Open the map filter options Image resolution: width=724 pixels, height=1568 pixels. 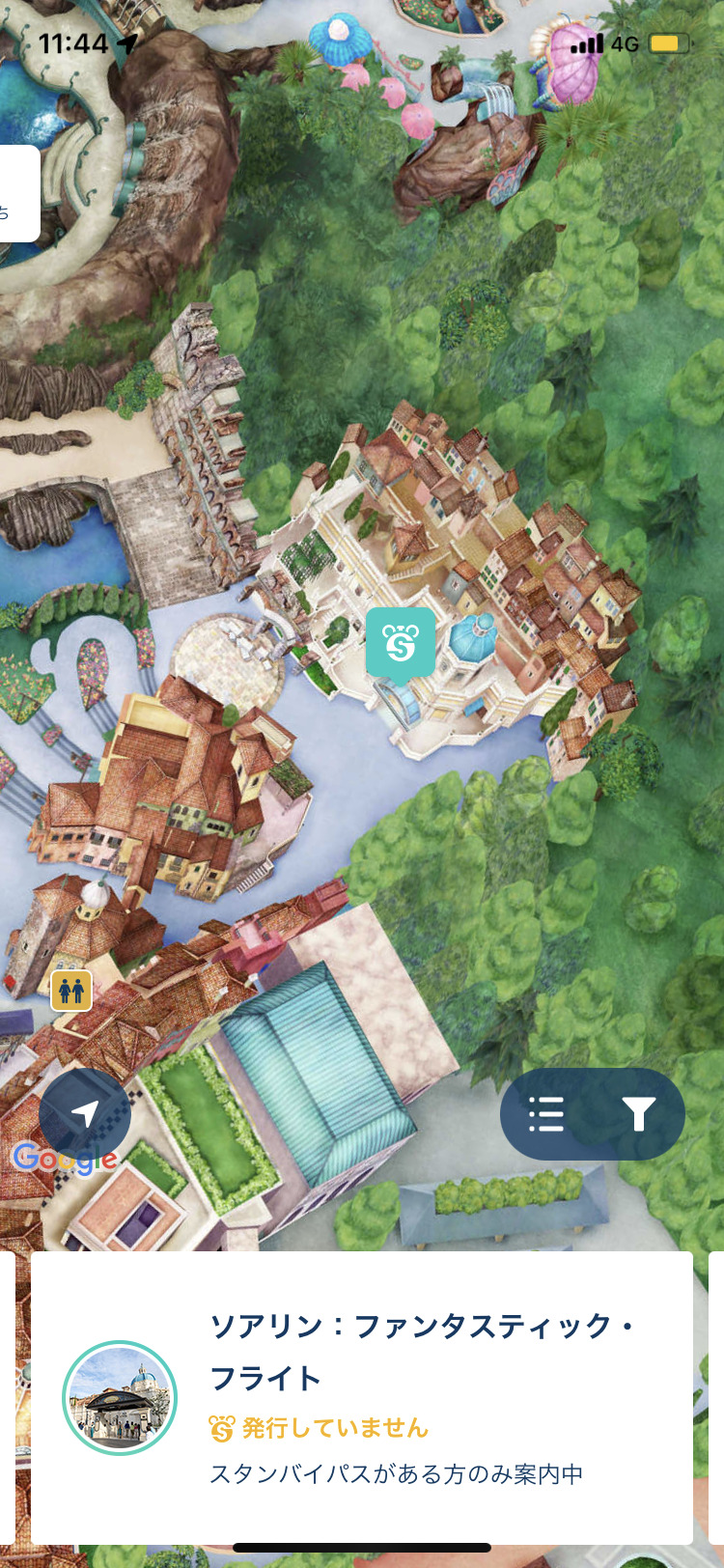coord(638,1114)
